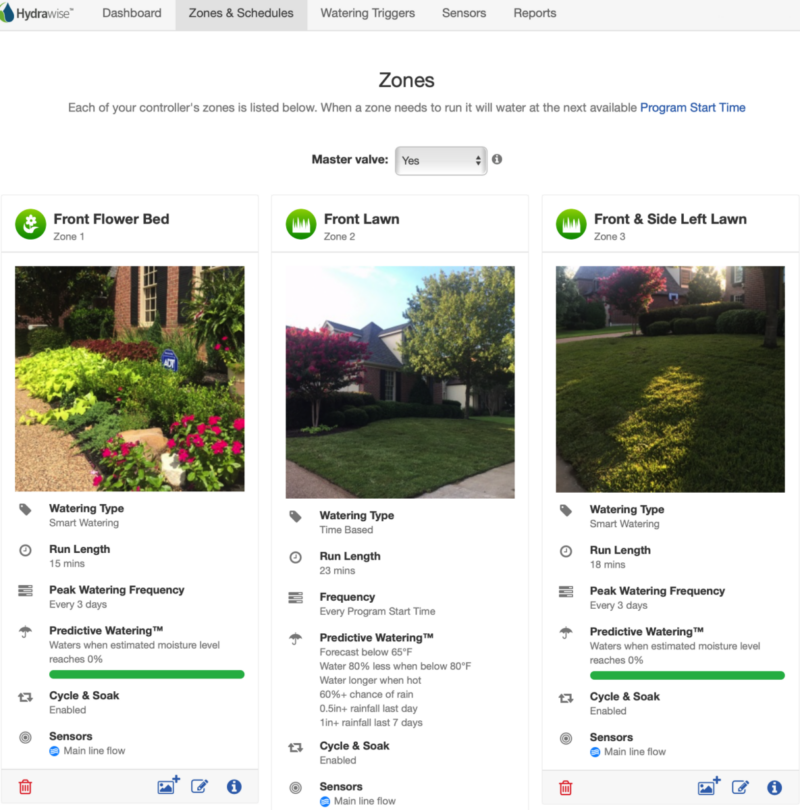The width and height of the screenshot is (800, 810).
Task: Edit the Front & Side Left Lawn zone
Action: (740, 788)
